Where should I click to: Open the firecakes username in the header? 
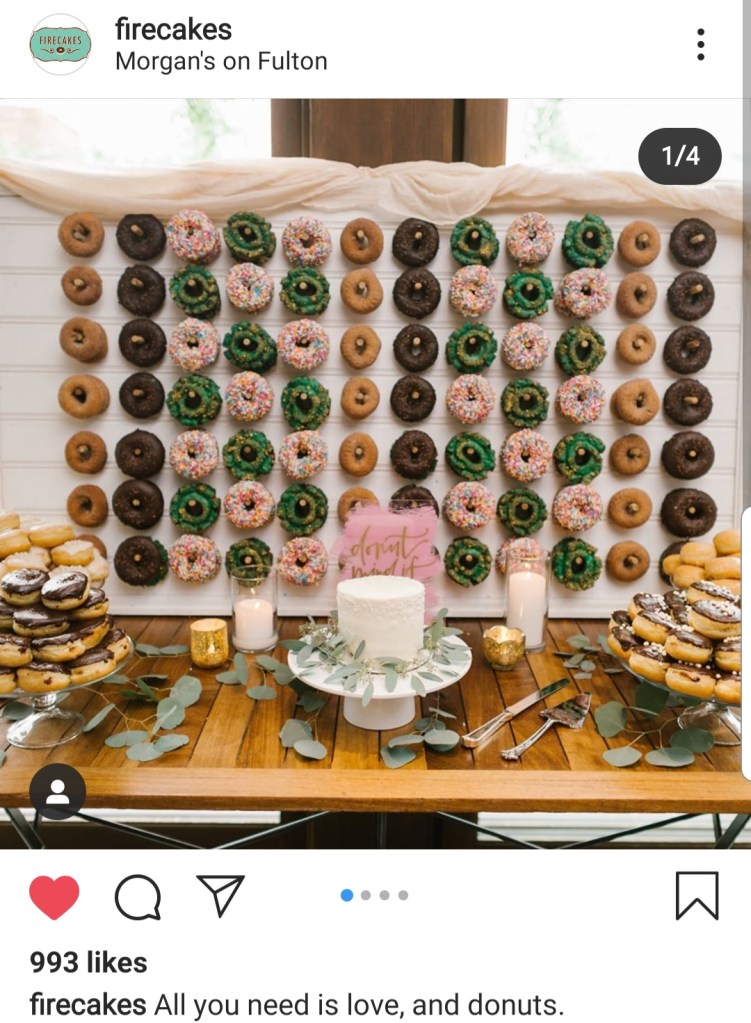coord(173,29)
